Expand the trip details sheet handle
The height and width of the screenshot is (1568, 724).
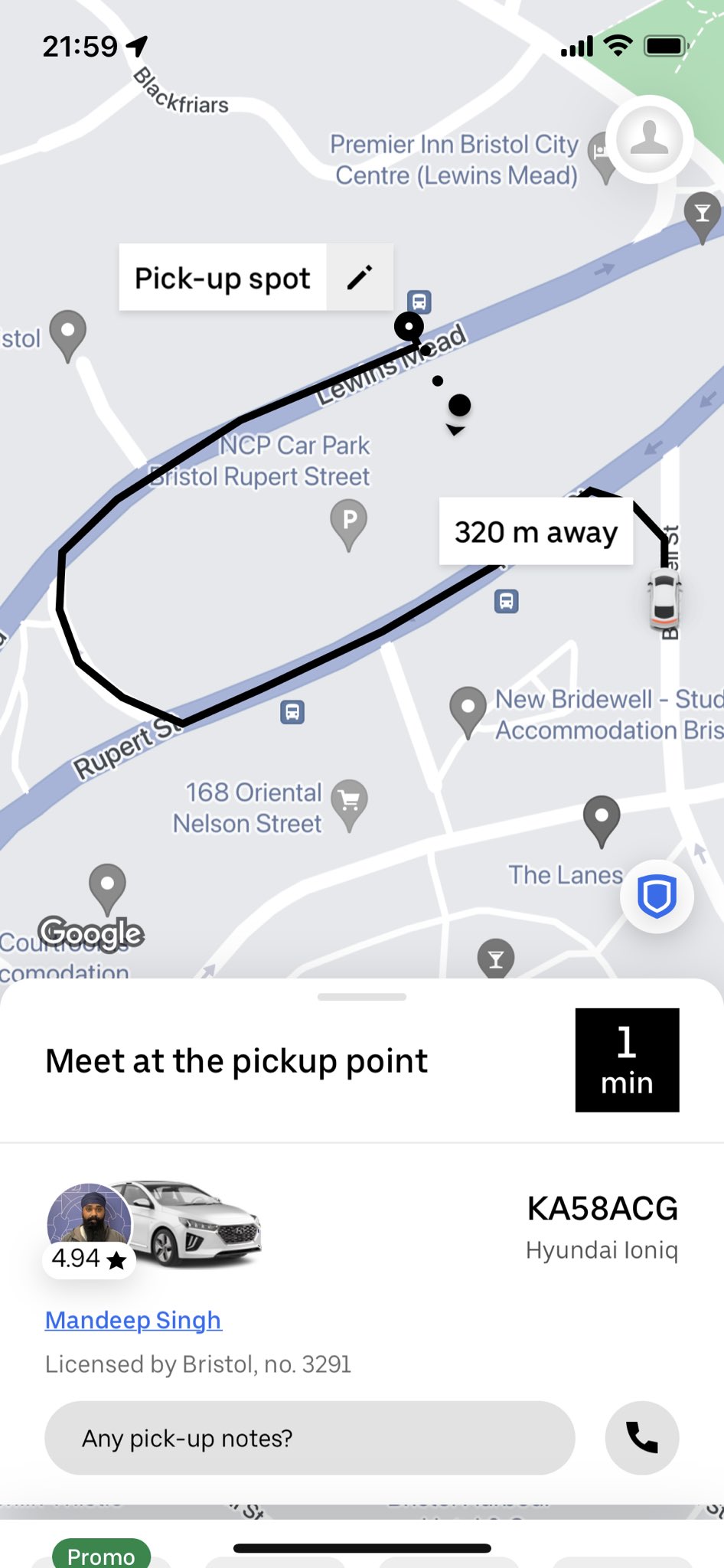coord(362,997)
